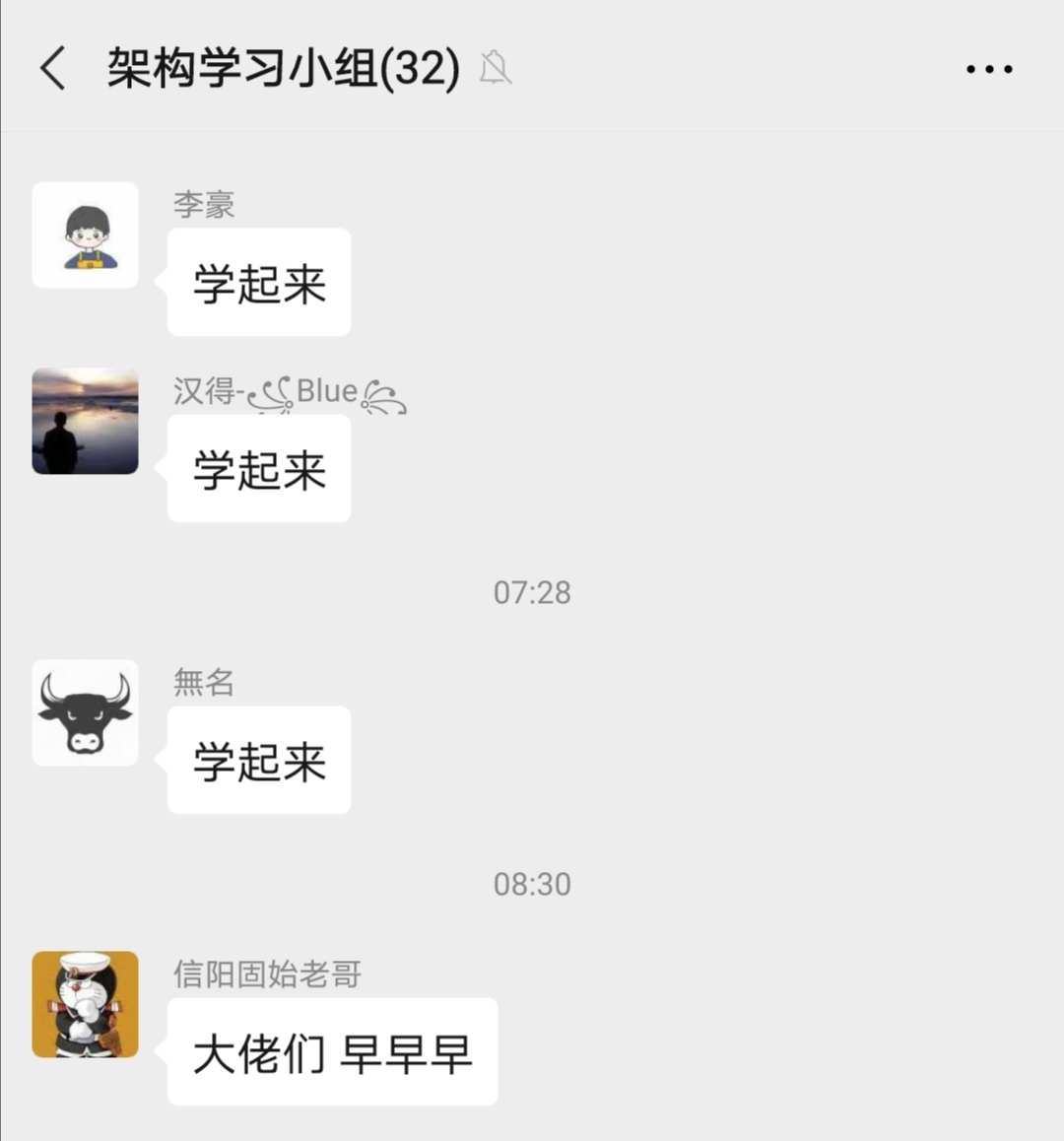Screen dimensions: 1064x1141
Task: Tap 無名's bull avatar
Action: click(86, 713)
